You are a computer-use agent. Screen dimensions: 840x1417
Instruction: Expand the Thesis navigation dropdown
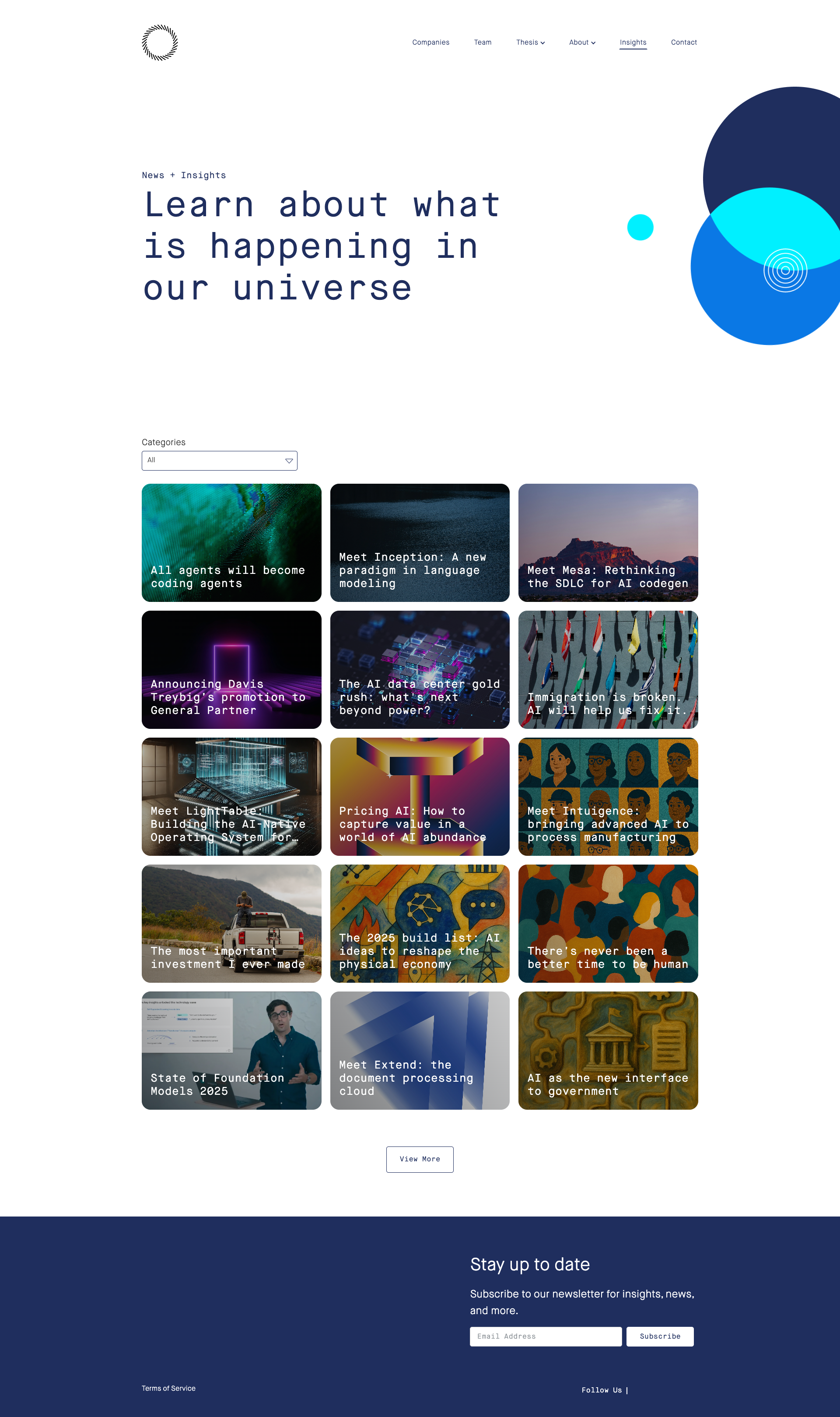click(530, 42)
